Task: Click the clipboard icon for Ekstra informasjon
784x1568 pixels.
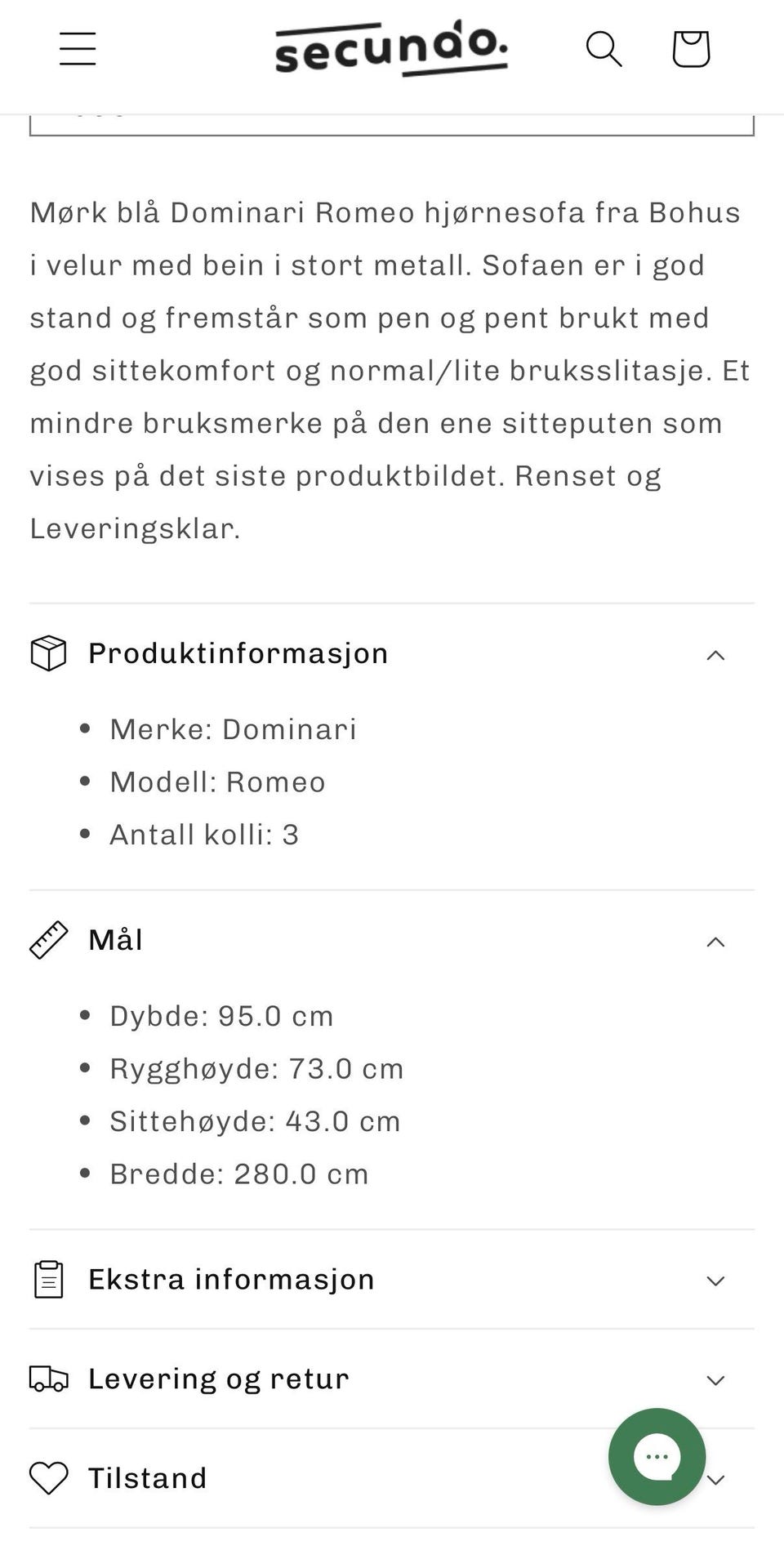Action: coord(48,1279)
